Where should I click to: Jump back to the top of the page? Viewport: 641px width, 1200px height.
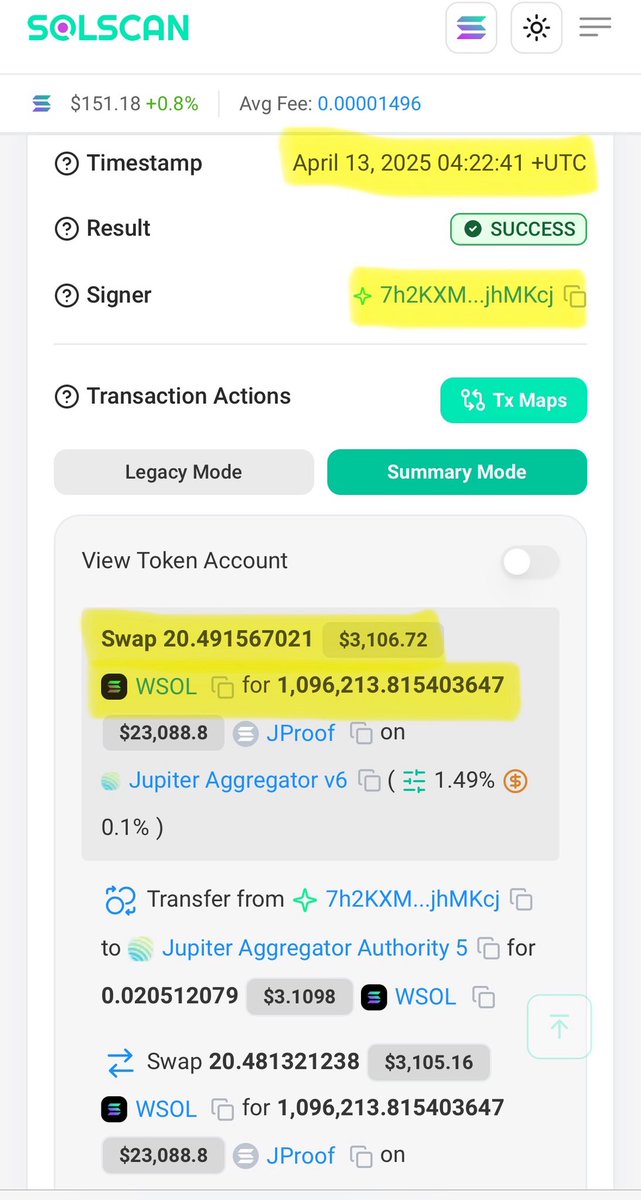tap(559, 1026)
